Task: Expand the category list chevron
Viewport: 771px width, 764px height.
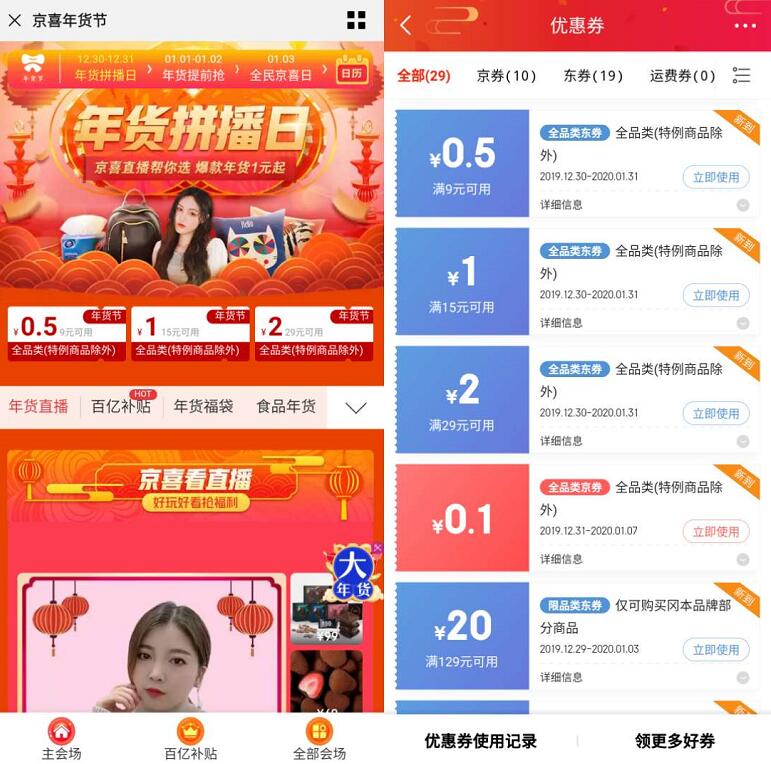Action: (356, 407)
